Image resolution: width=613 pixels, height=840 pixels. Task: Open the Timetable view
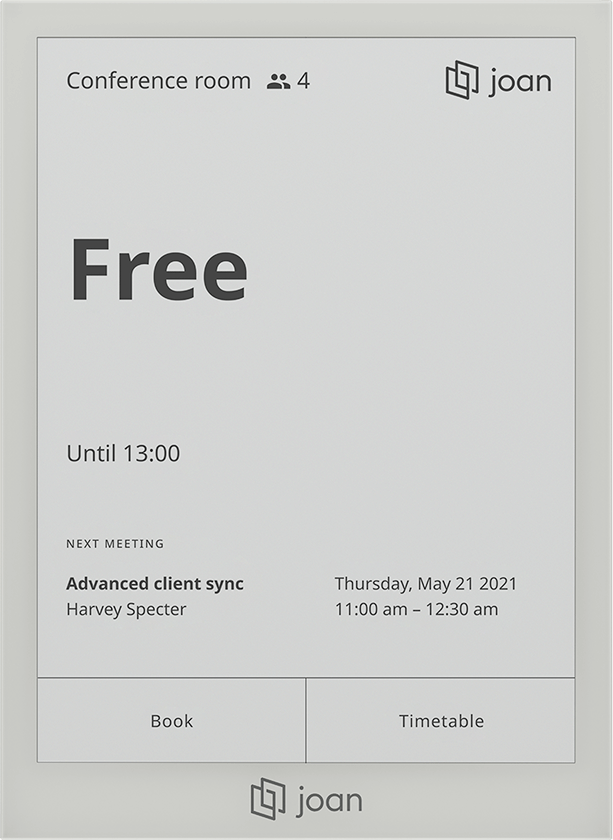(x=441, y=721)
